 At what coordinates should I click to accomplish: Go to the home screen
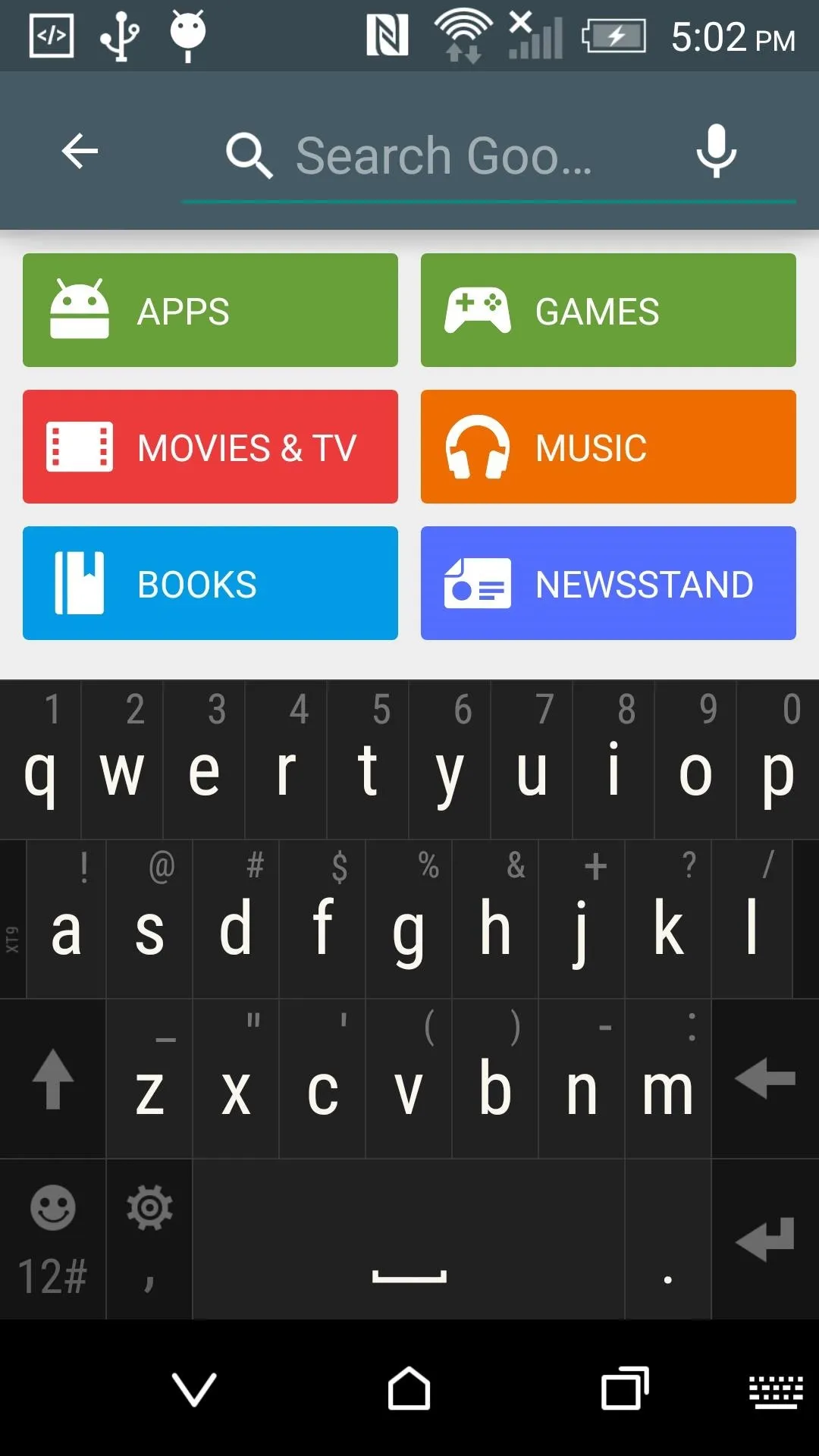tap(409, 1389)
